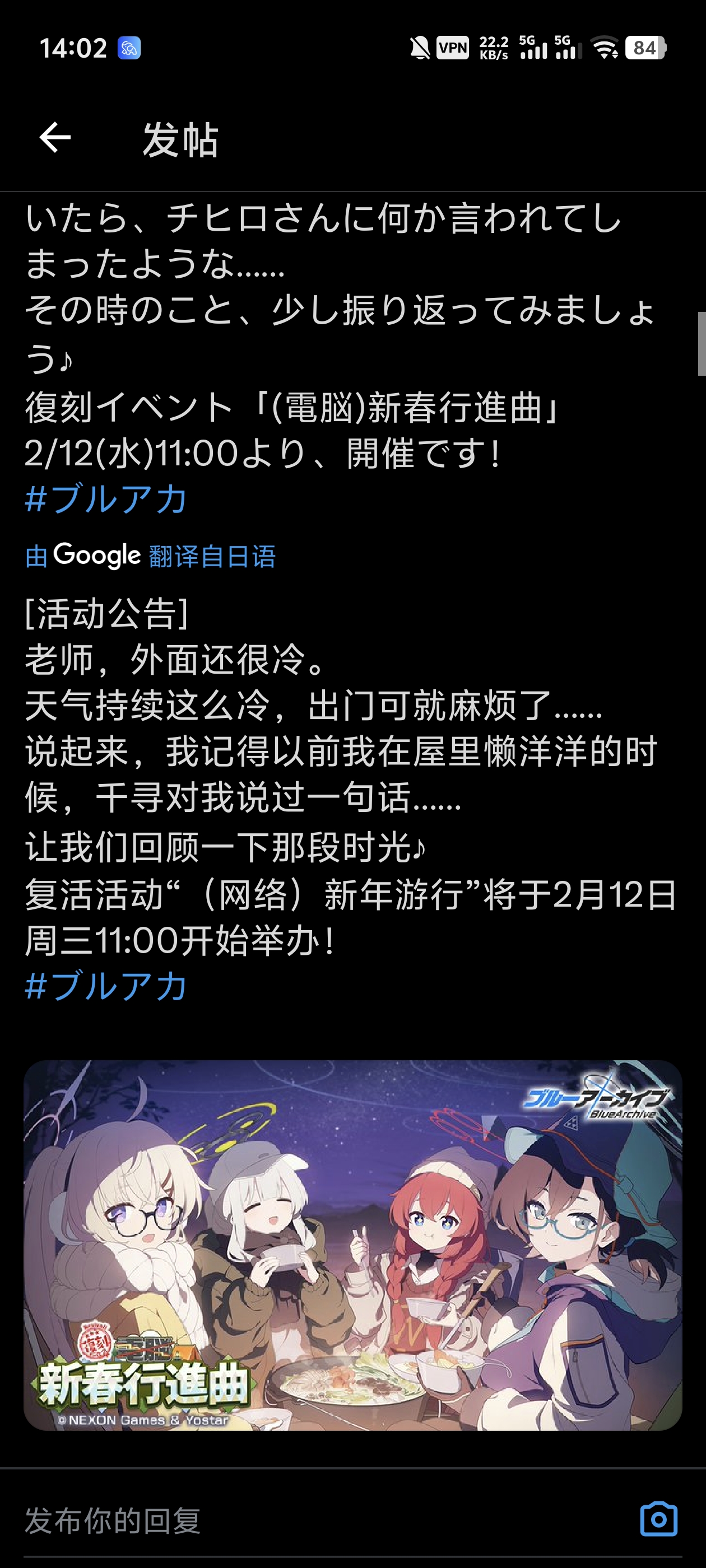Open #ブルアカ hashtag in the original Japanese text
Screen dimensions: 706x1568
click(x=106, y=499)
